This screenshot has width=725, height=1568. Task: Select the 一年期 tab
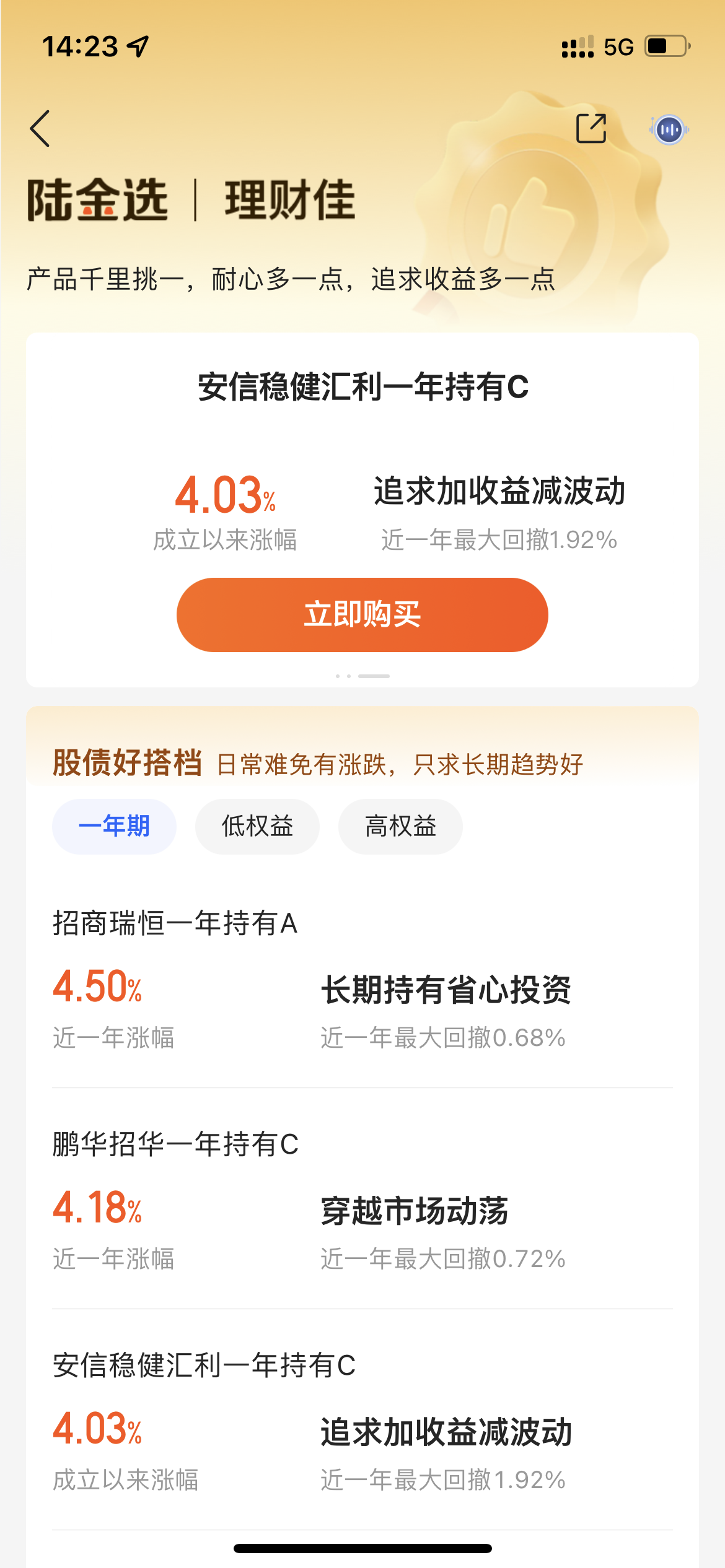click(x=114, y=826)
